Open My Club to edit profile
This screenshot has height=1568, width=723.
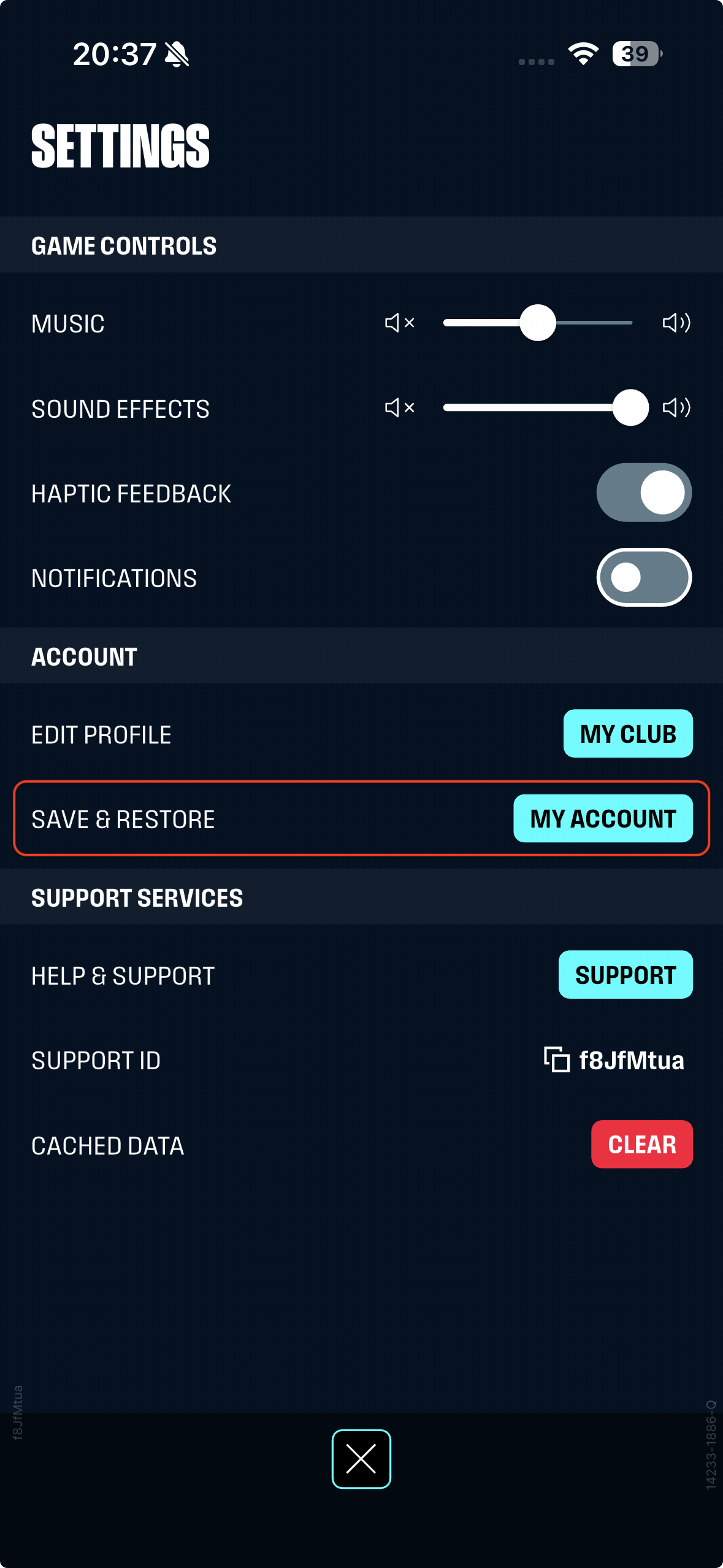(628, 734)
